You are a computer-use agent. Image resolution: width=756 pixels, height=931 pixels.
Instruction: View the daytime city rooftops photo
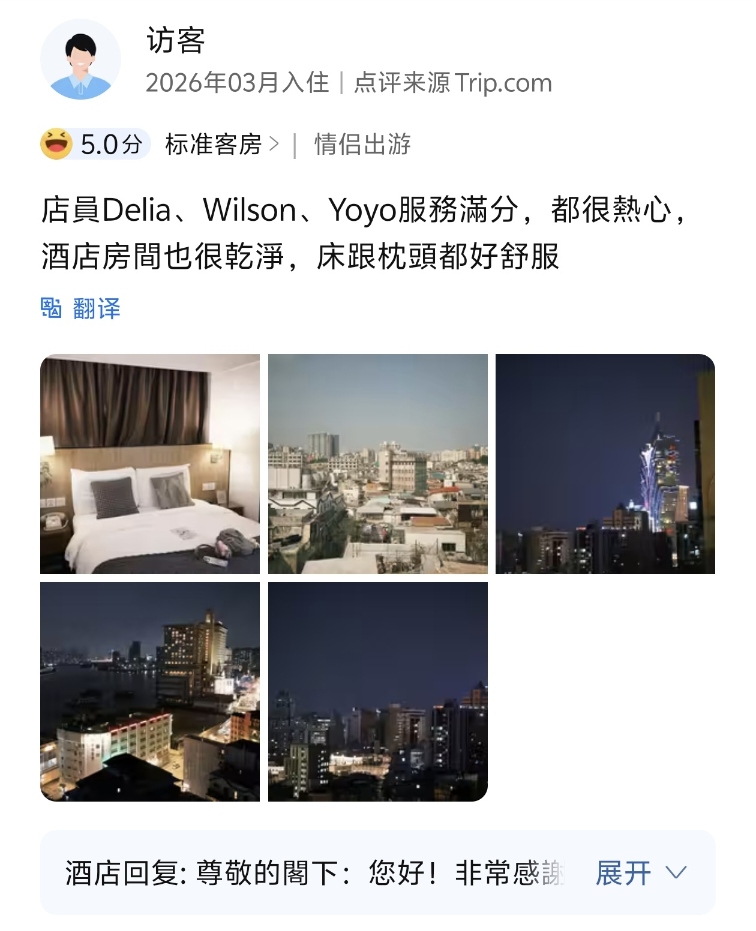(378, 464)
